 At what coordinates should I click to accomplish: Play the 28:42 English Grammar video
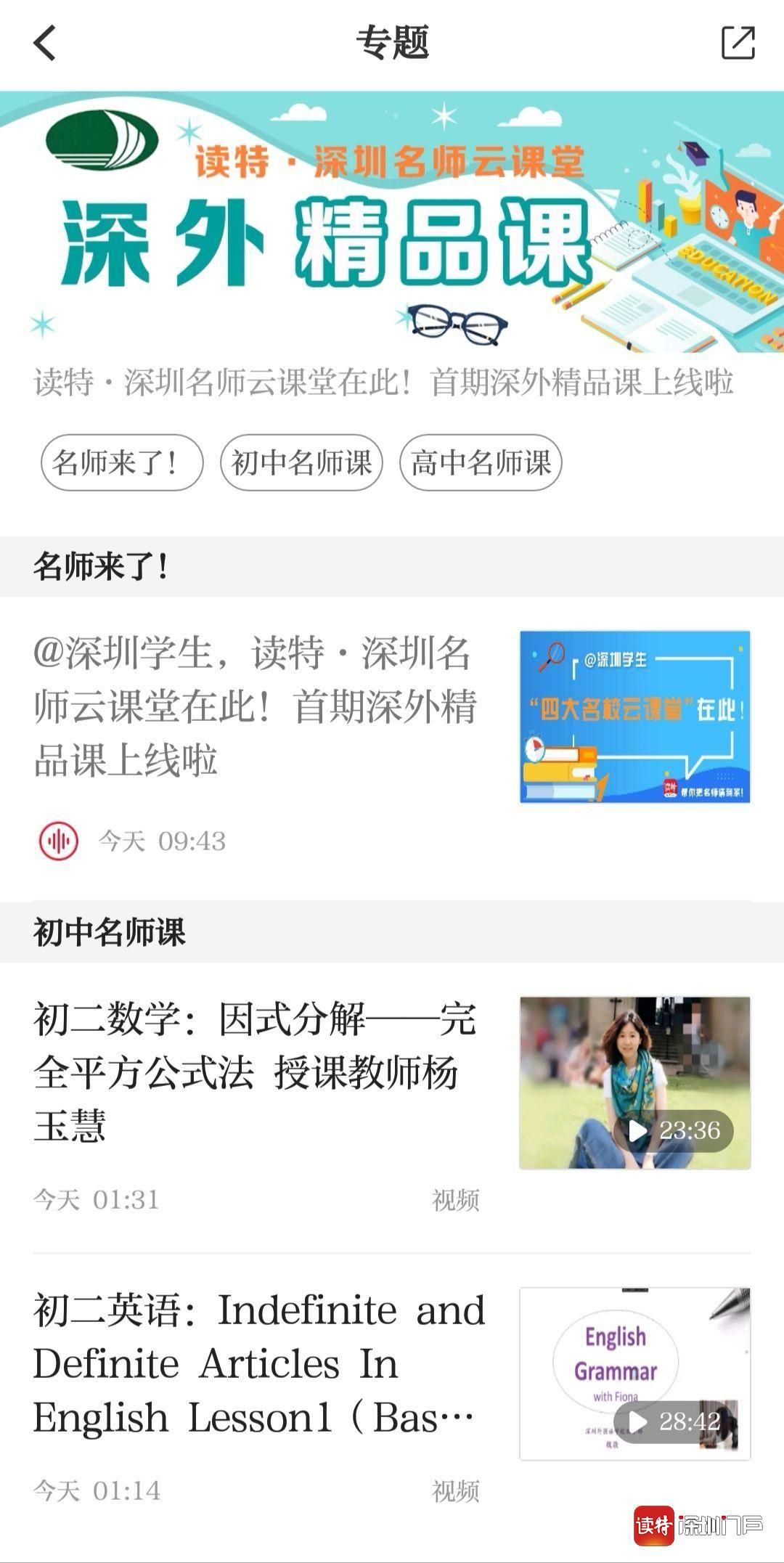point(634,1374)
